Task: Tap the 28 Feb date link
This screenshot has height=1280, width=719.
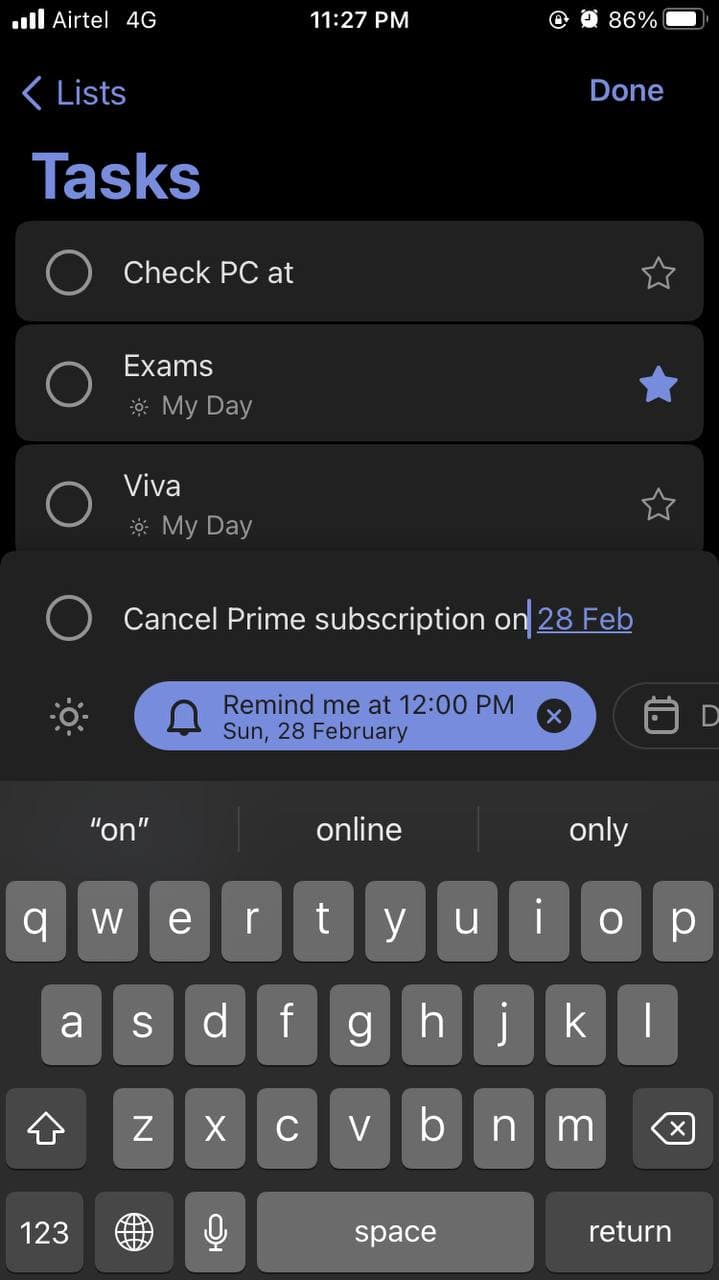Action: 585,619
